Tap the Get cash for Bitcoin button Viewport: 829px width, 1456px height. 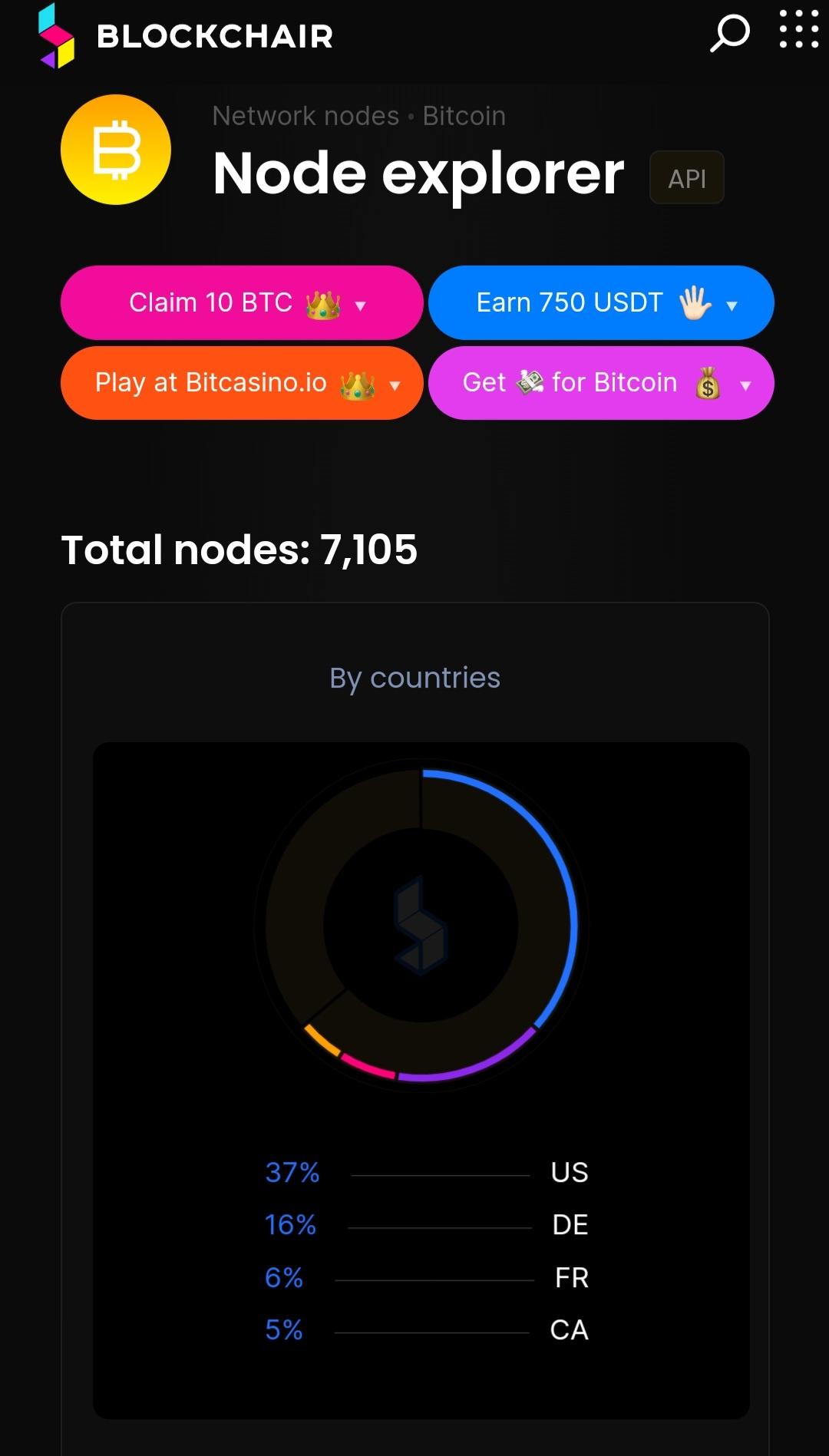click(601, 383)
